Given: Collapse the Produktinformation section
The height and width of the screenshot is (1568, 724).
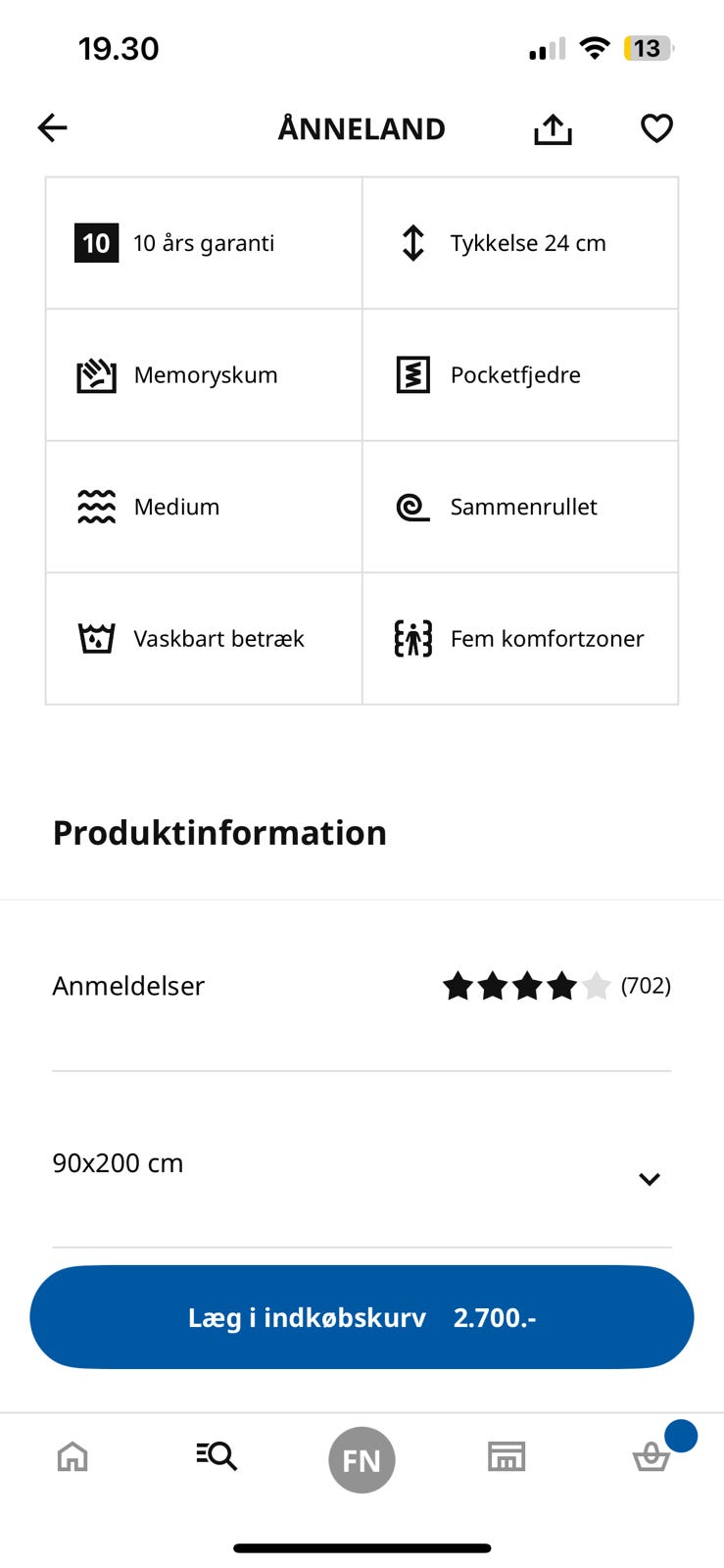Looking at the screenshot, I should [x=219, y=833].
